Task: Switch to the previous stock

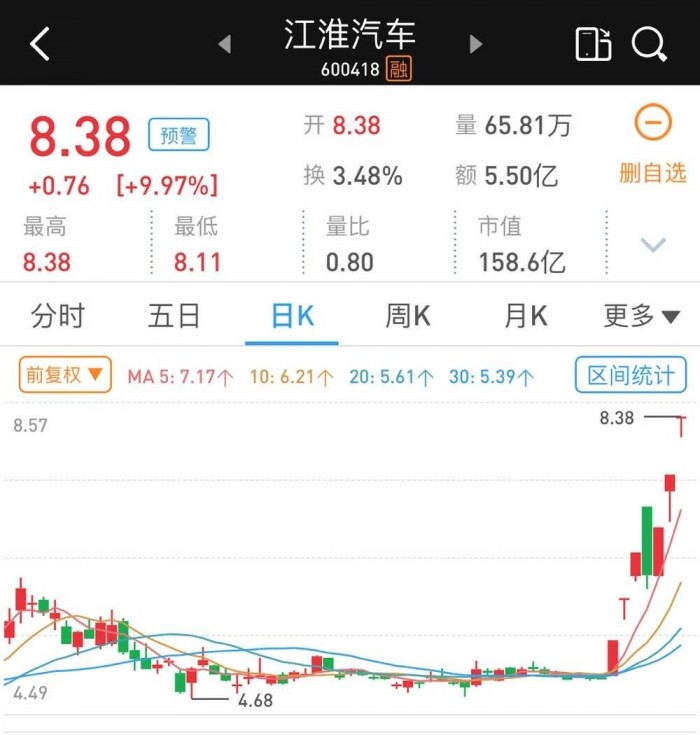Action: pos(225,44)
